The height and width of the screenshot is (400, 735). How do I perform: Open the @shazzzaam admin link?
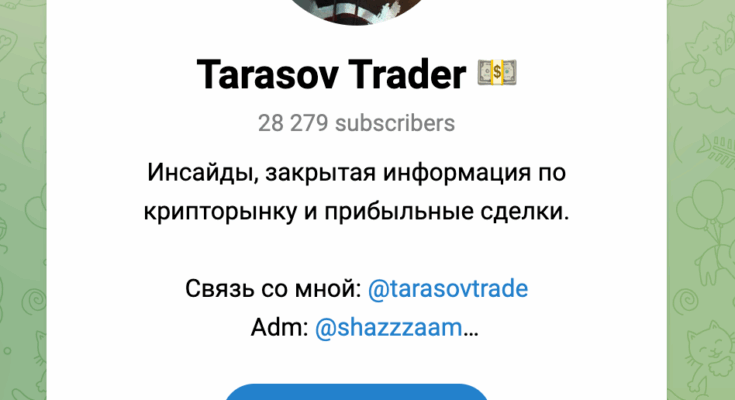pyautogui.click(x=389, y=327)
